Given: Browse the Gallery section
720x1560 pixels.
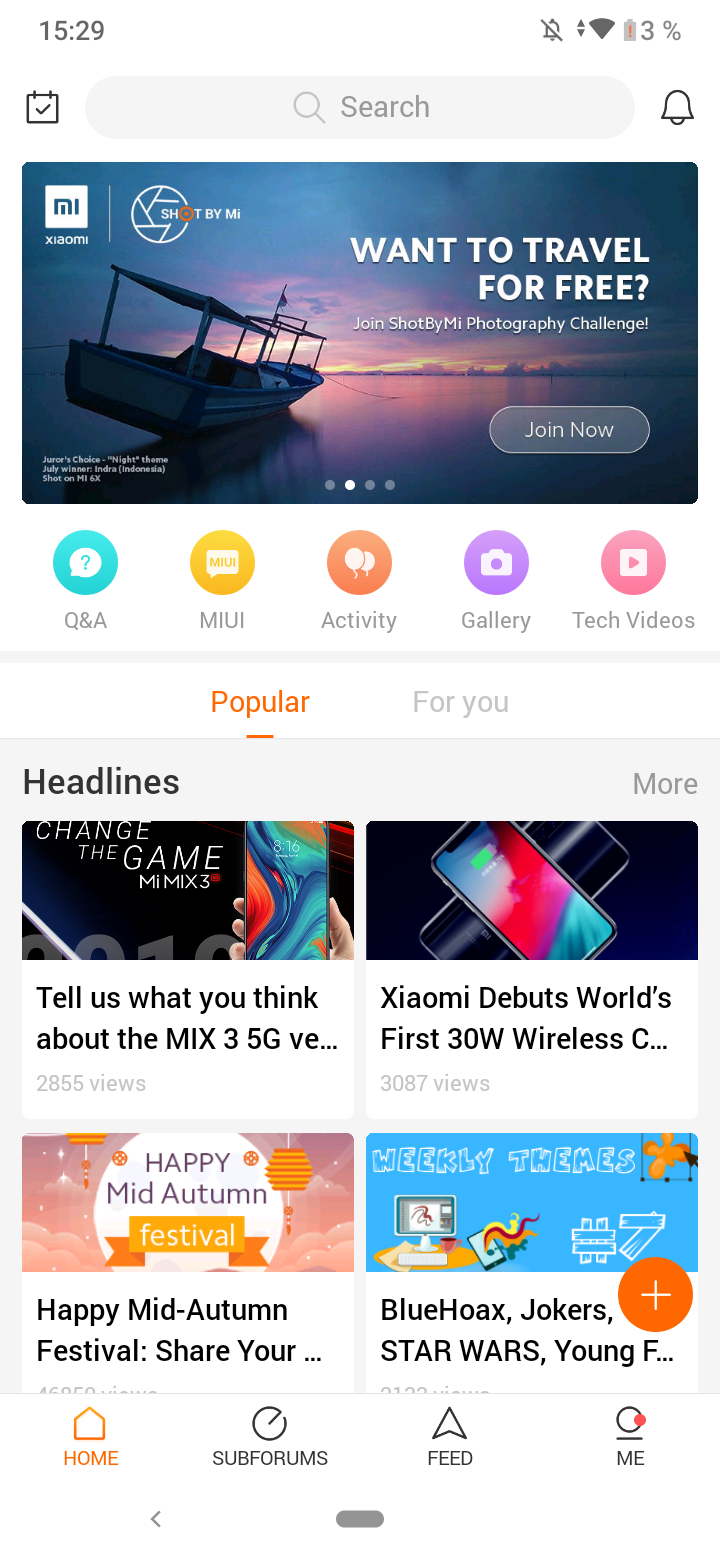Looking at the screenshot, I should click(x=496, y=581).
